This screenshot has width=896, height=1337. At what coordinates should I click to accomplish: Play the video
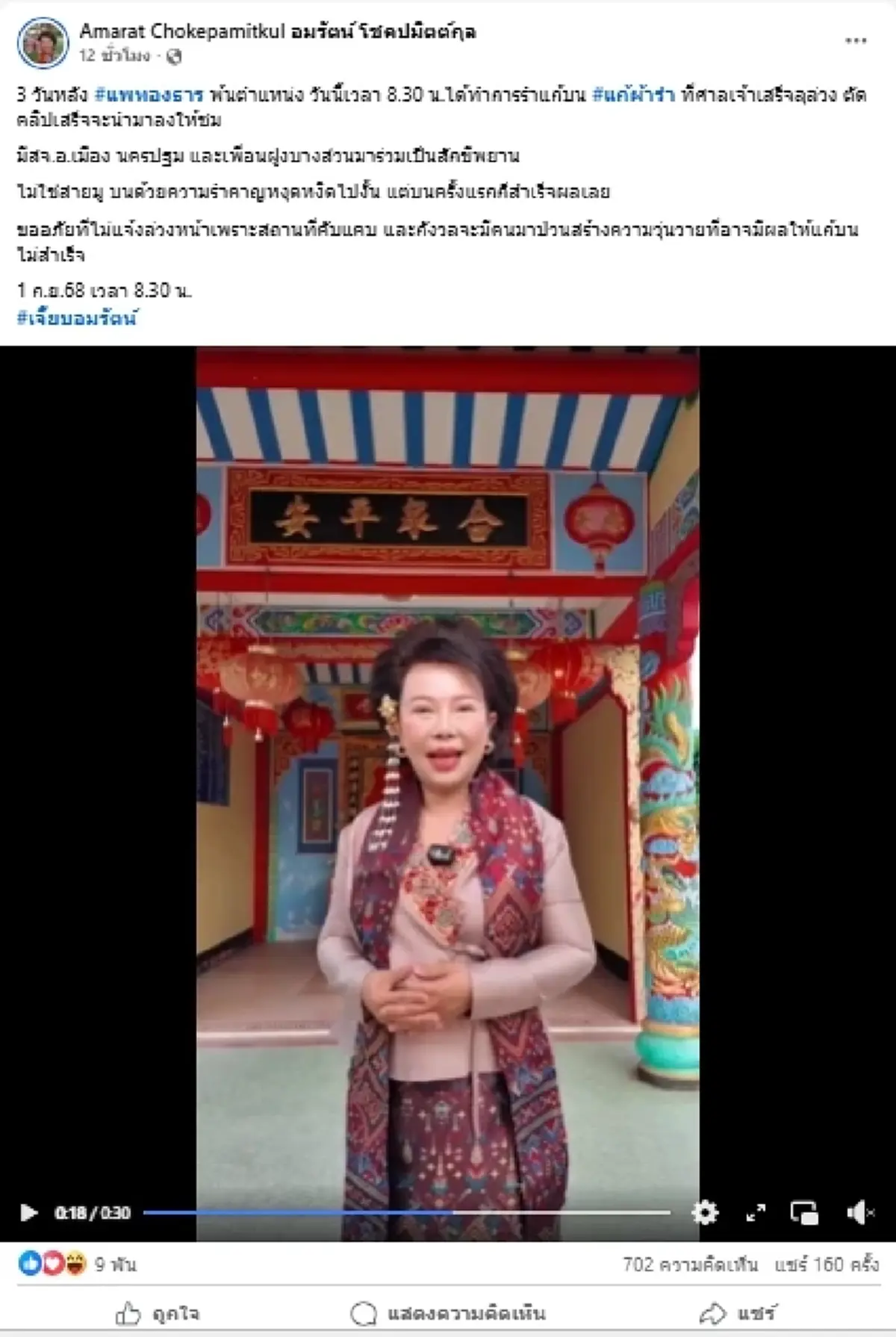tap(28, 1212)
